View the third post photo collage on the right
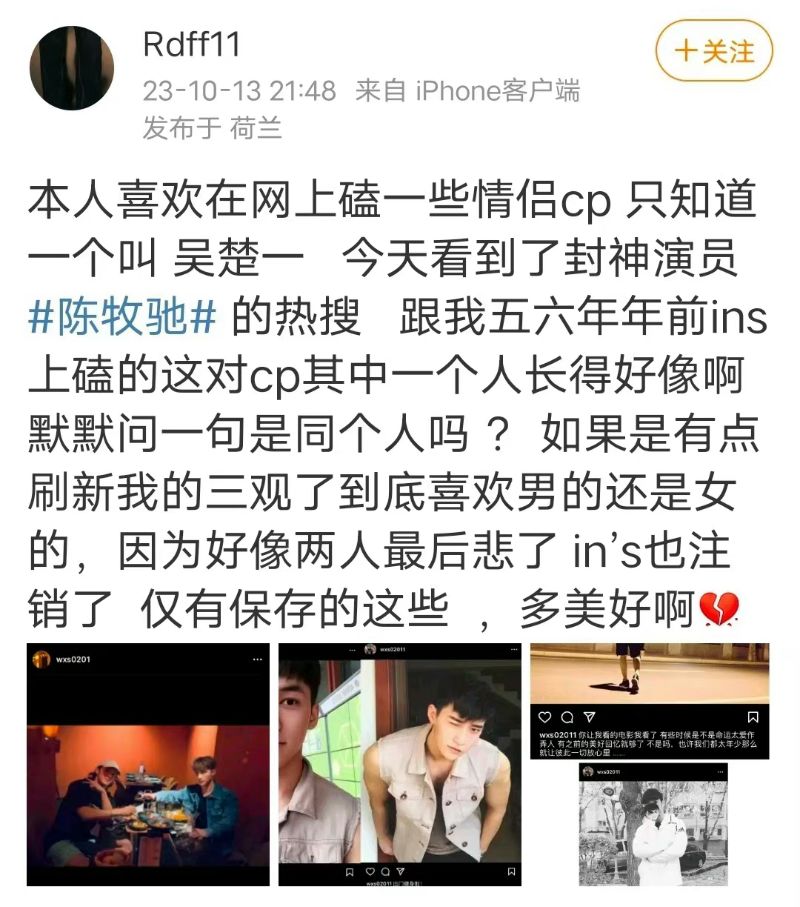Viewport: 800px width, 907px height. 649,765
